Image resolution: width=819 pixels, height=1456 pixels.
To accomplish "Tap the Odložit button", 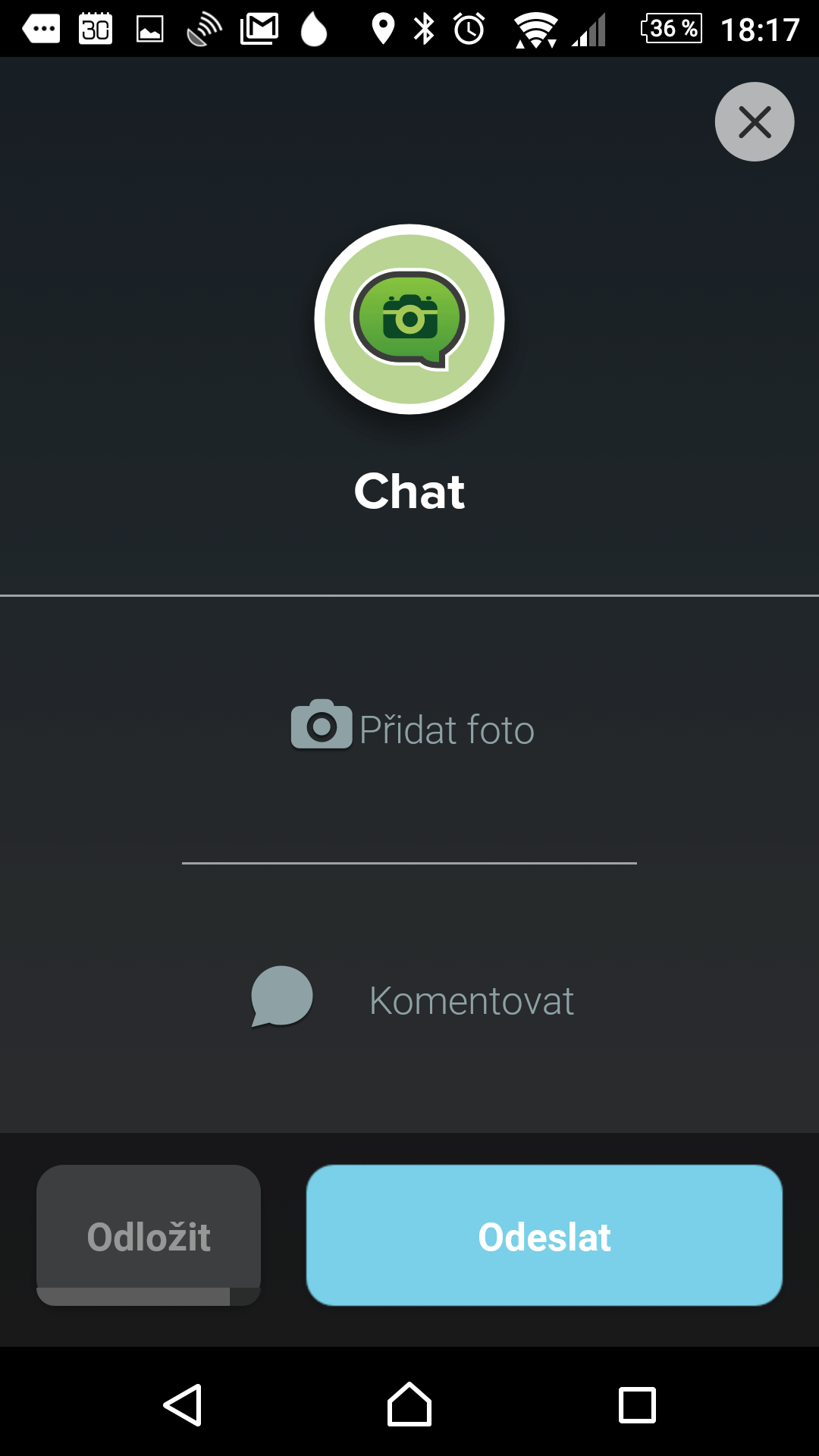I will pyautogui.click(x=149, y=1235).
